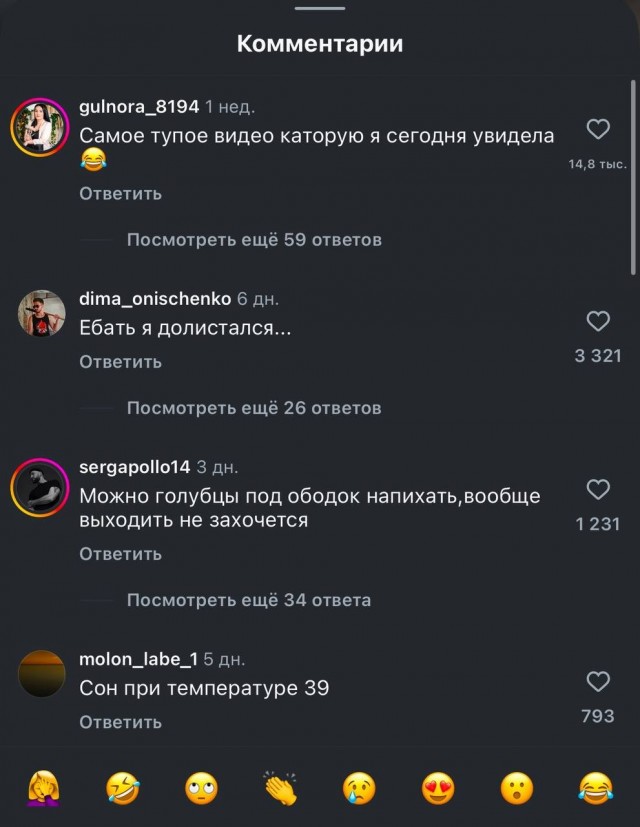Like the comment by gulnora_8194
Image resolution: width=640 pixels, height=827 pixels.
tap(598, 129)
